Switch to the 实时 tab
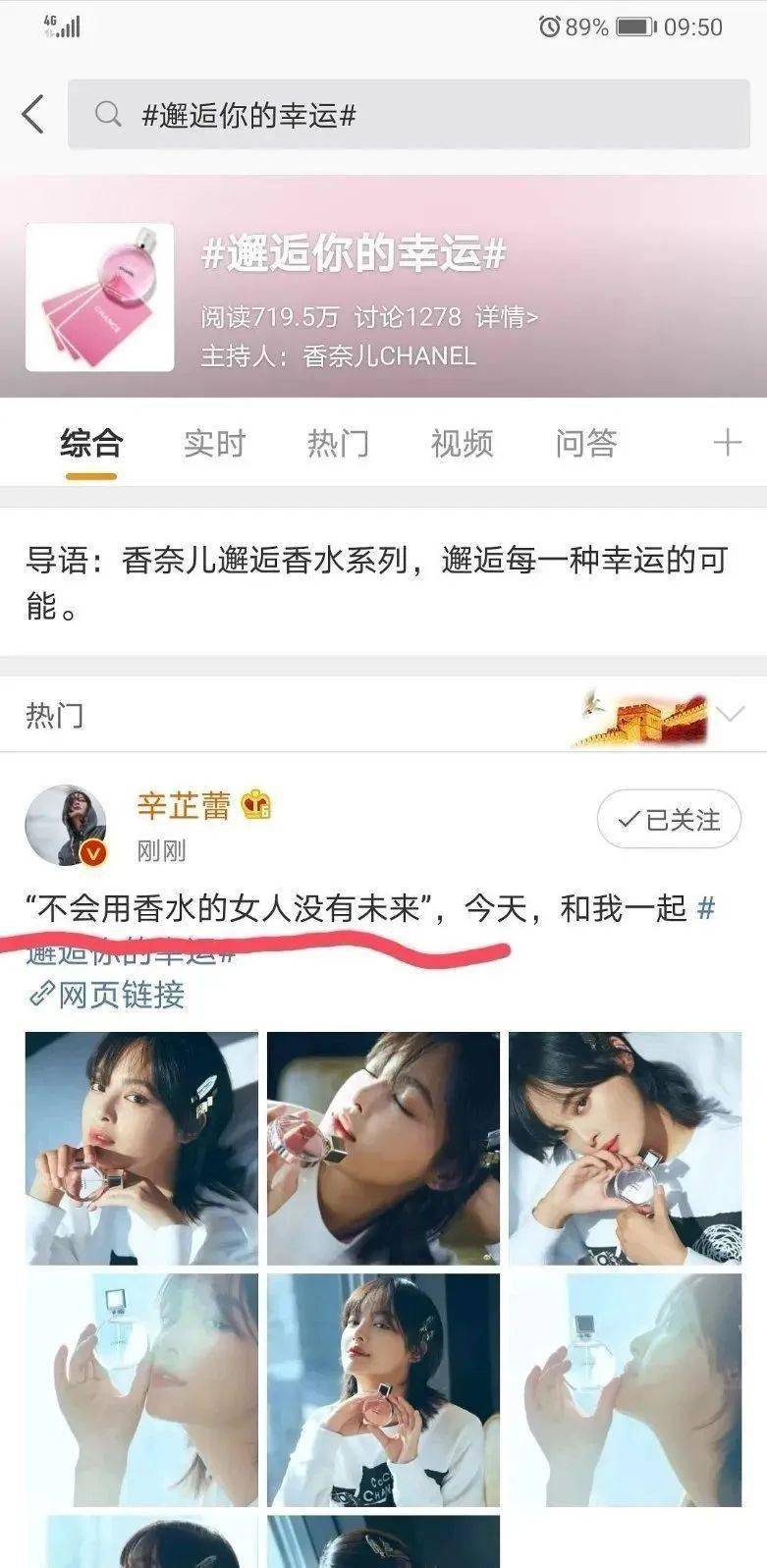This screenshot has width=767, height=1568. pyautogui.click(x=214, y=444)
